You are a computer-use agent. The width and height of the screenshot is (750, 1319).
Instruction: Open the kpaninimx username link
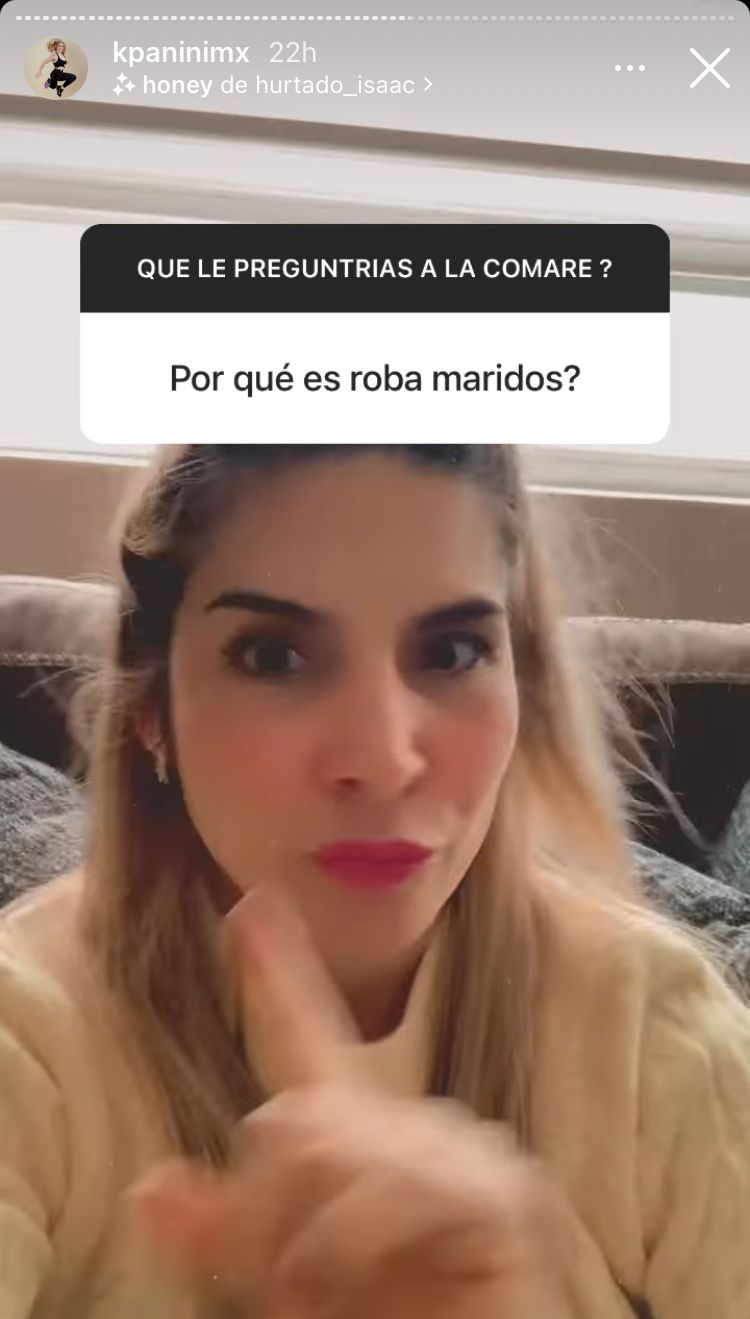(x=181, y=53)
